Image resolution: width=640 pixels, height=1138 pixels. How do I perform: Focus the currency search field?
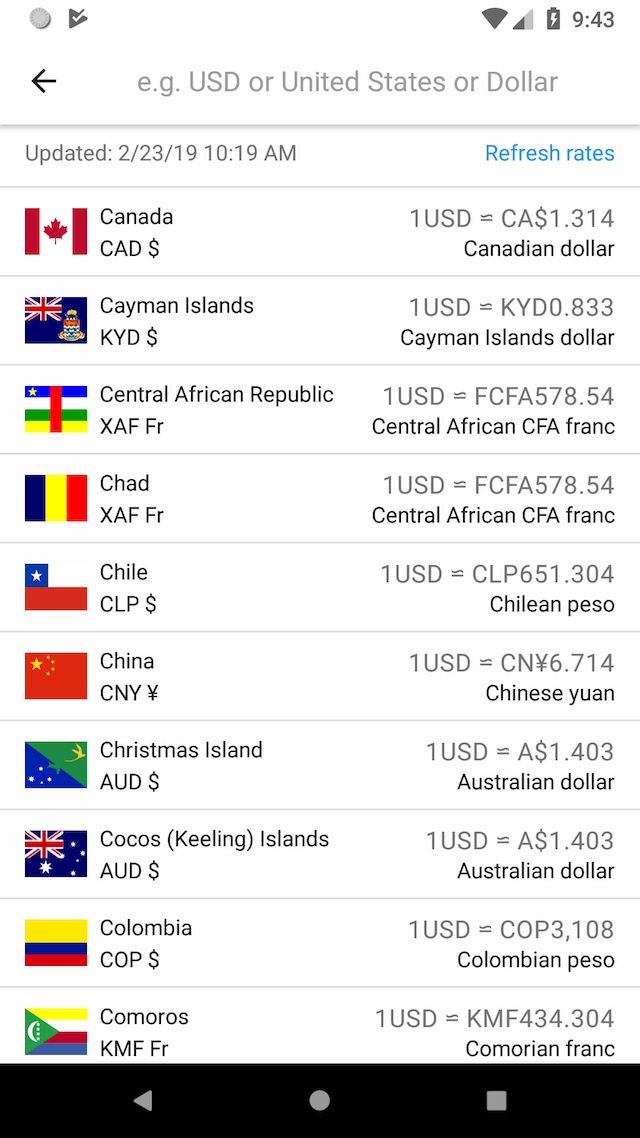(x=347, y=82)
